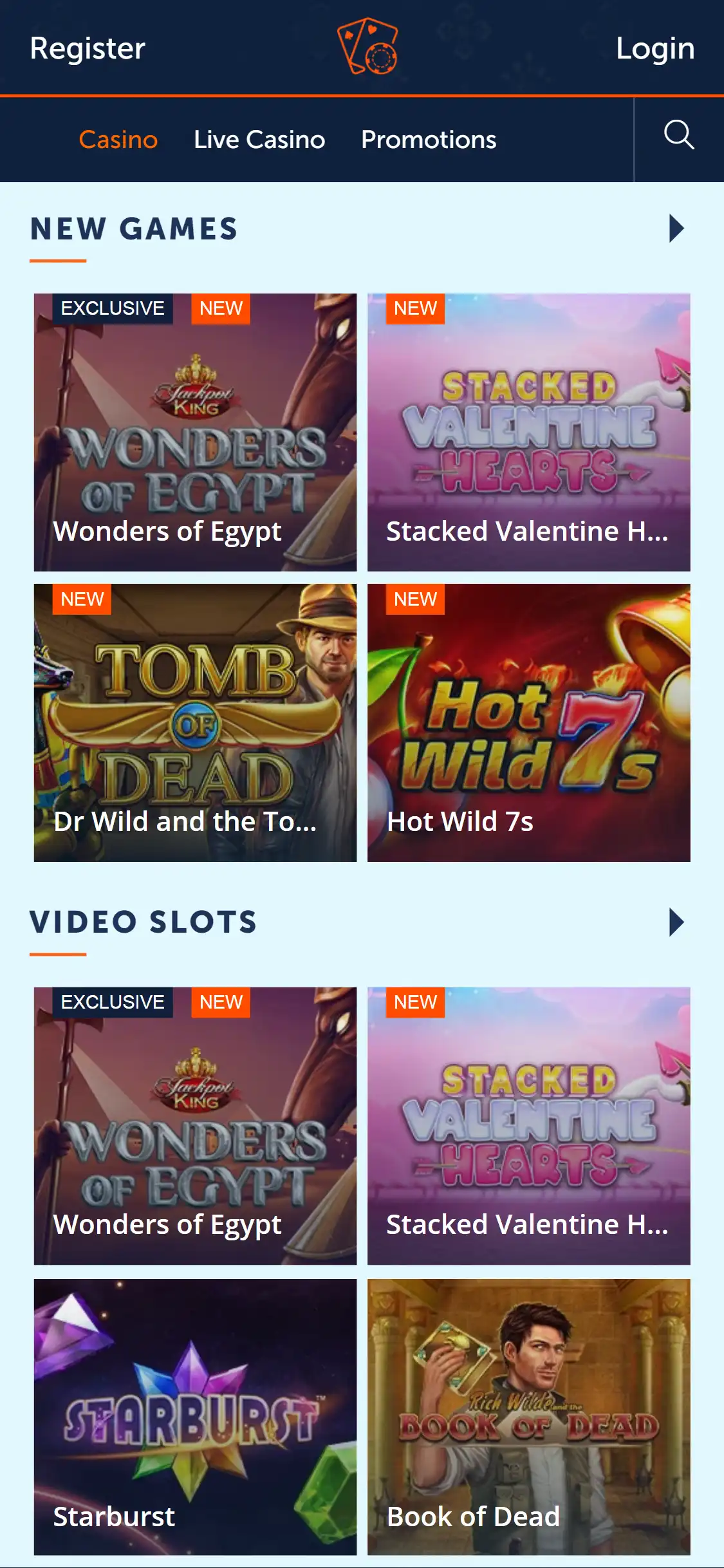The image size is (724, 1568).
Task: Open Stacked Valentine Hearts in Video Slots
Action: (528, 1126)
